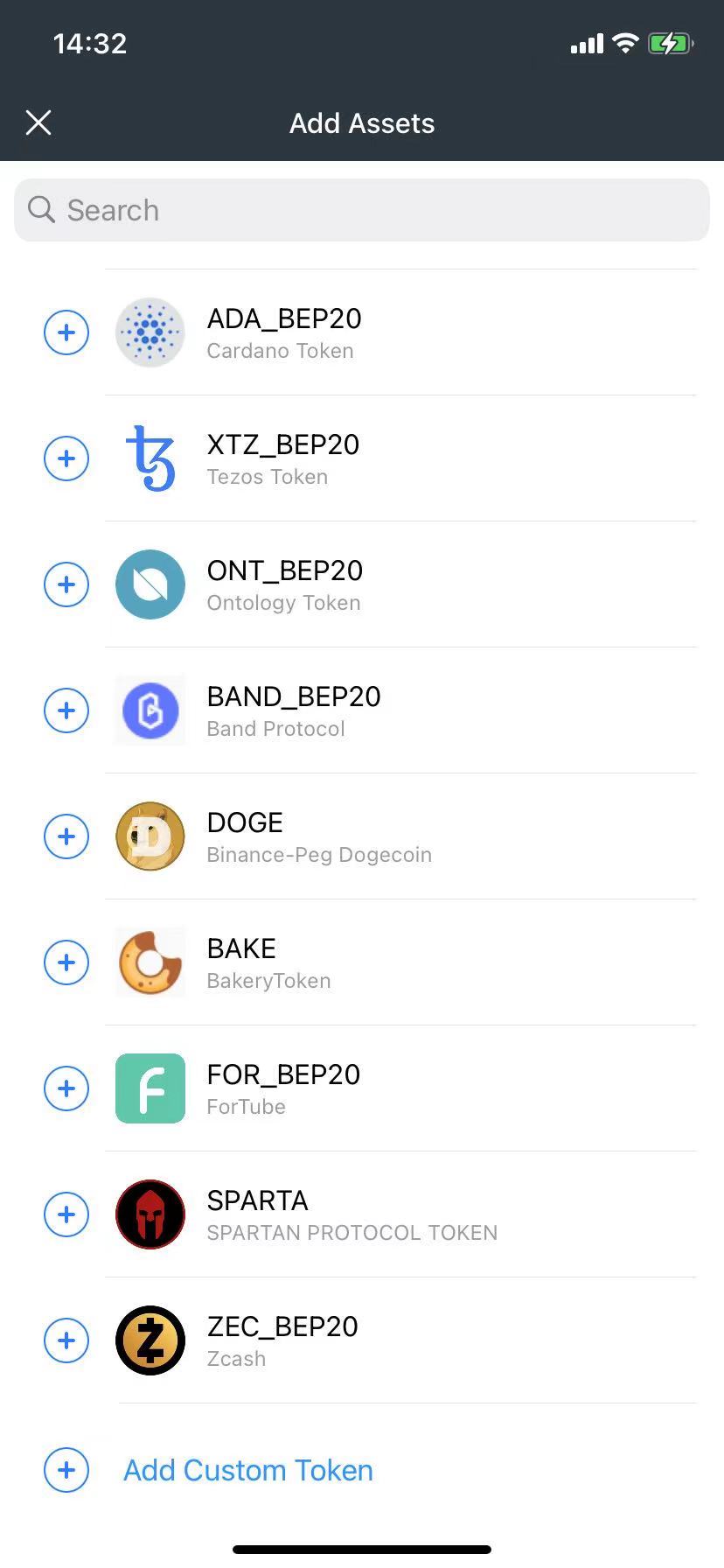Add the BAKE BakeryToken
This screenshot has height=1568, width=724.
coord(66,962)
